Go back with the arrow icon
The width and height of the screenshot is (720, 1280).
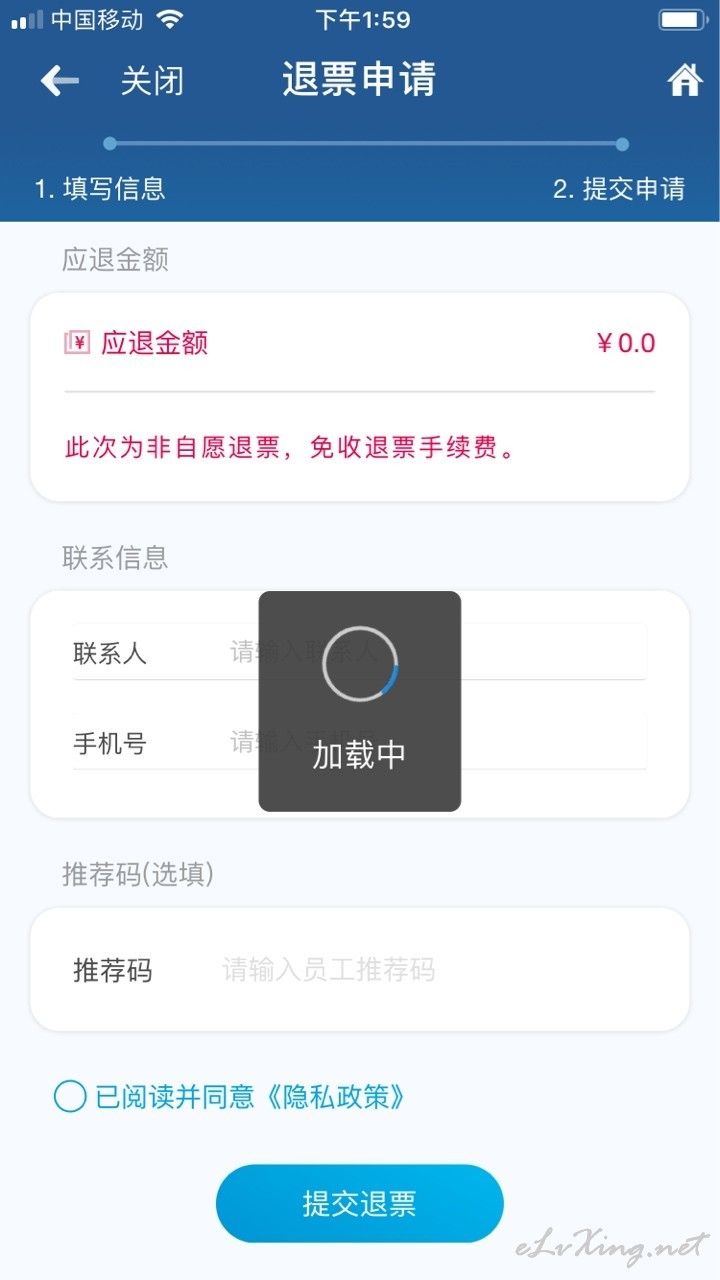(x=60, y=81)
